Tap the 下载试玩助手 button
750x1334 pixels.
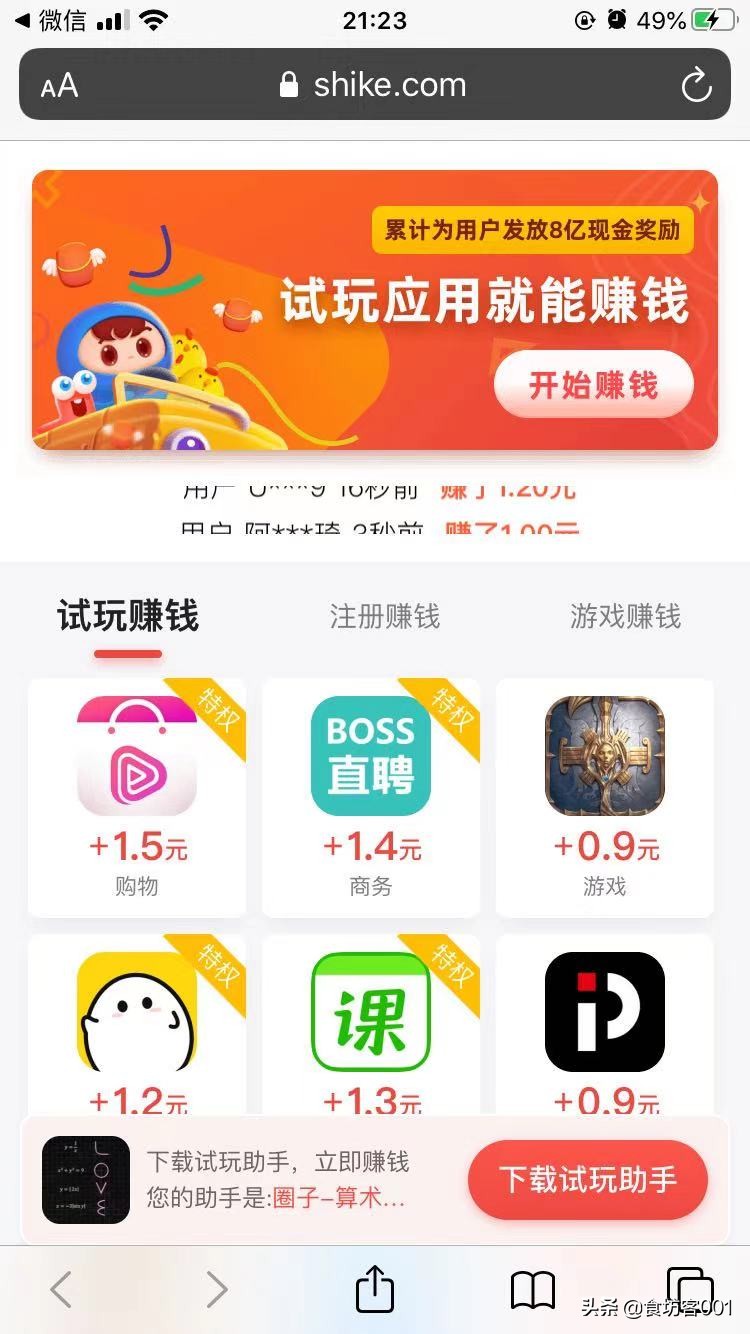(x=587, y=1179)
